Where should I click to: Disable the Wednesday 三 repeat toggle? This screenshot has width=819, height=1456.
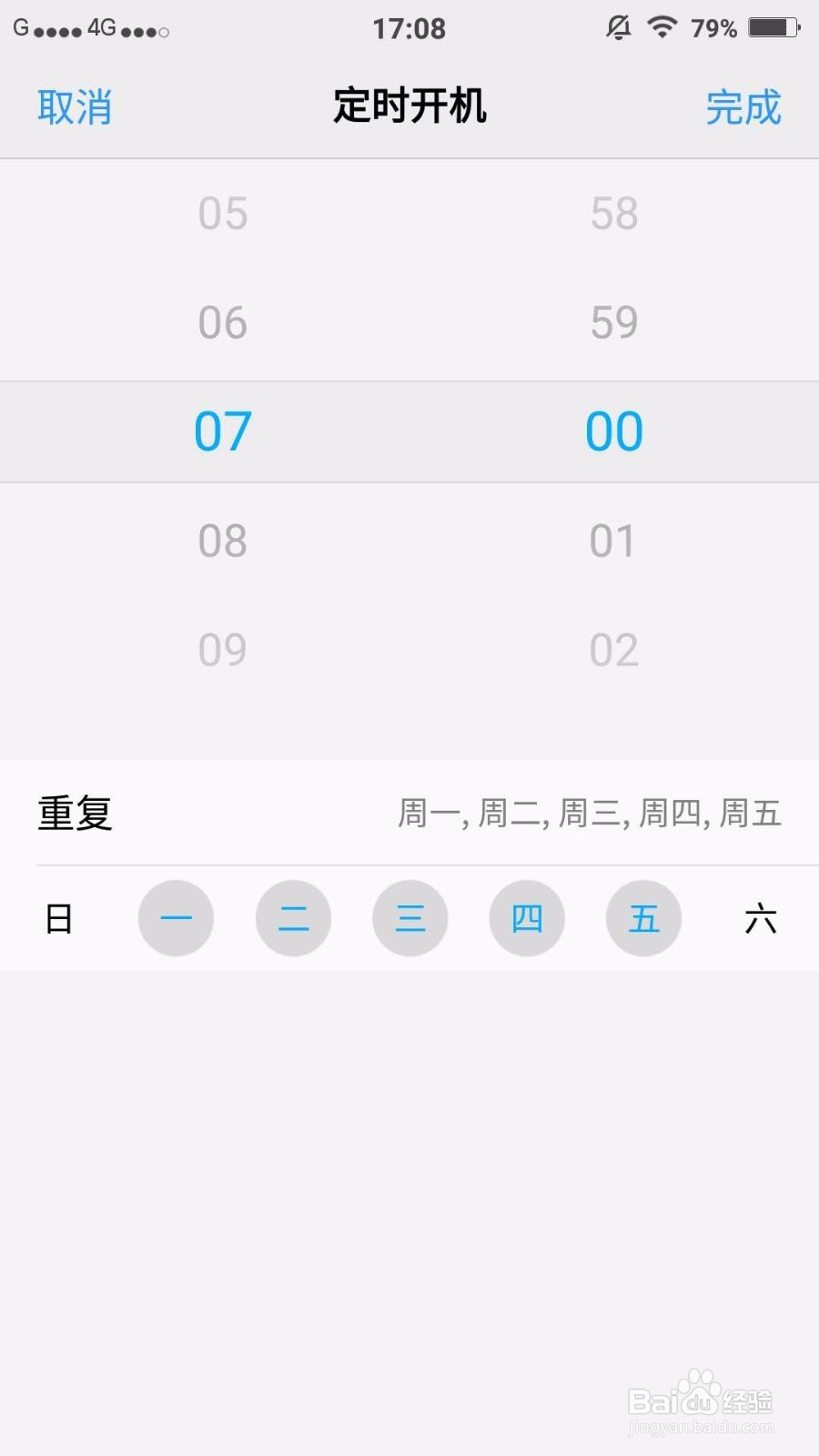click(409, 918)
